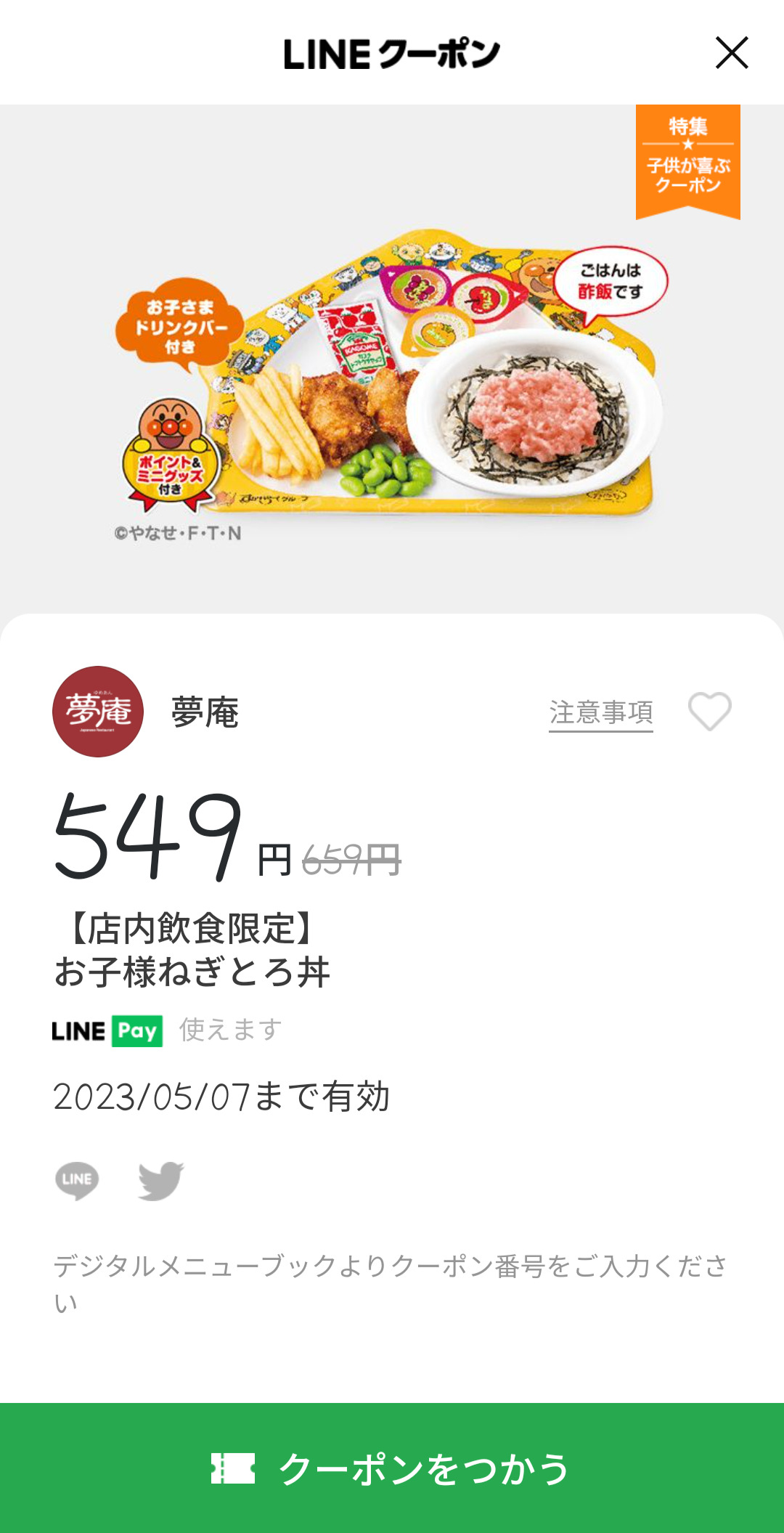Share the coupon via LINE
784x1533 pixels.
click(77, 1180)
